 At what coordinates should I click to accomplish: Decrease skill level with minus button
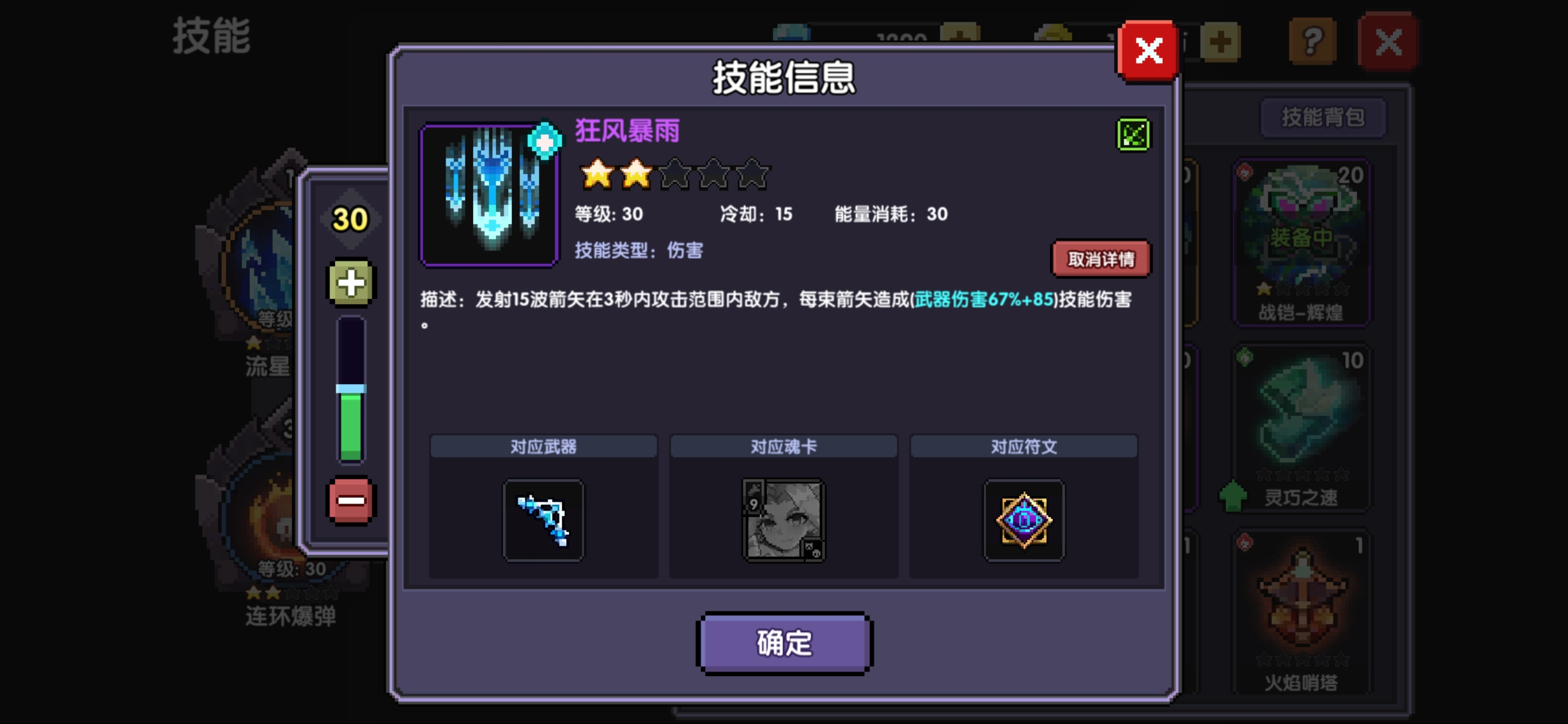pos(350,500)
